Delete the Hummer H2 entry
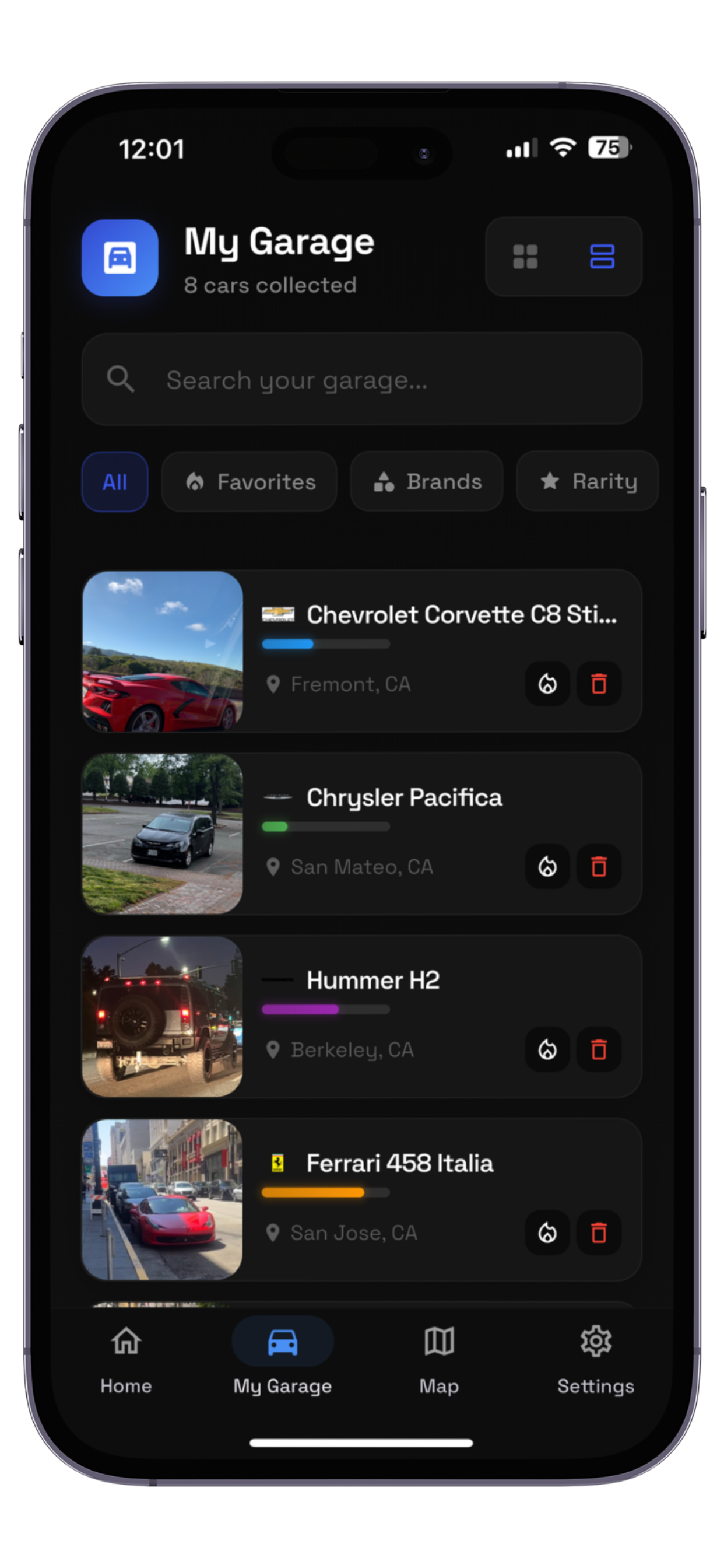 599,1050
